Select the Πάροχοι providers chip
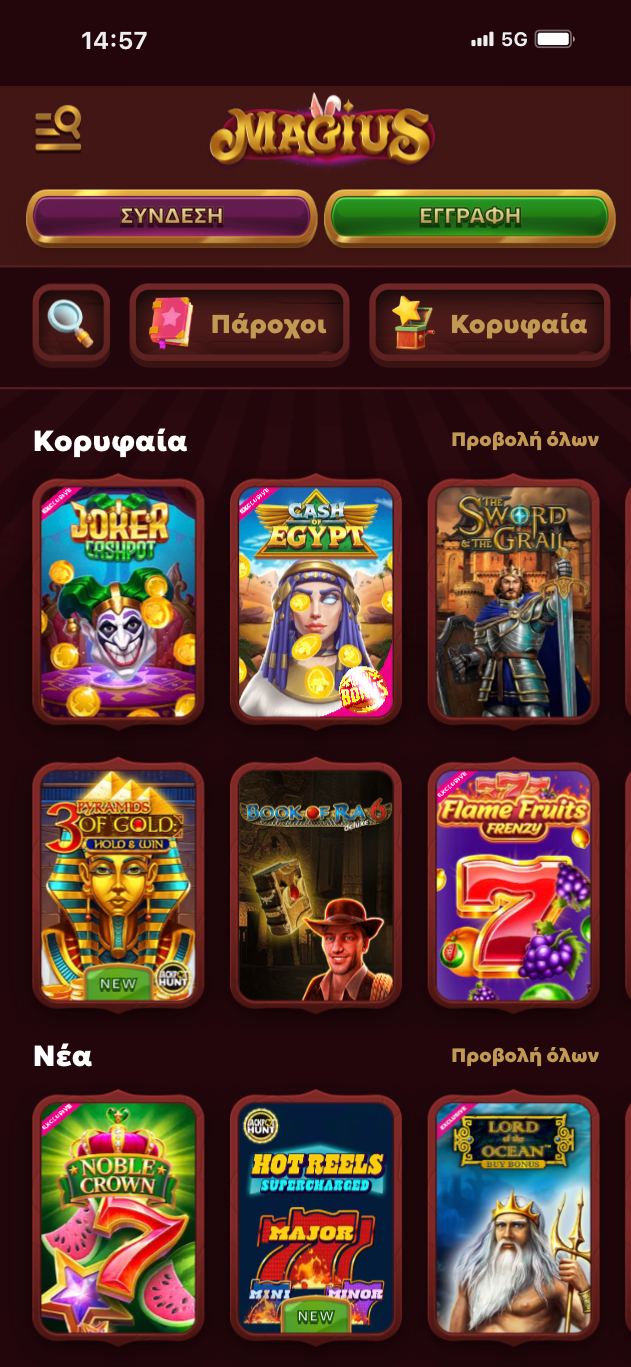 [239, 324]
